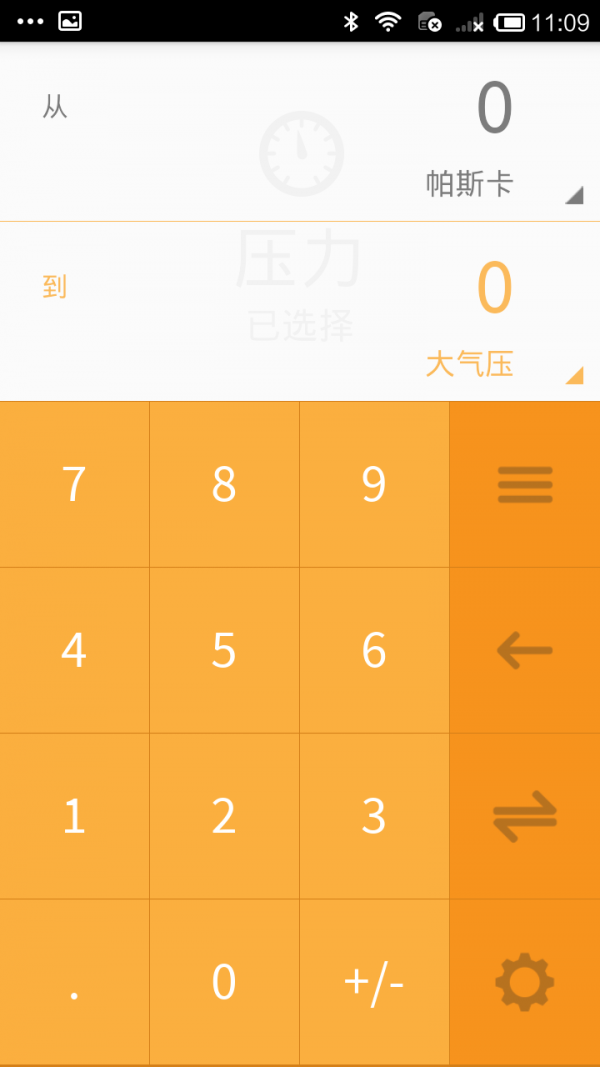The image size is (600, 1067).
Task: Enter digit 9 on keypad
Action: (374, 485)
